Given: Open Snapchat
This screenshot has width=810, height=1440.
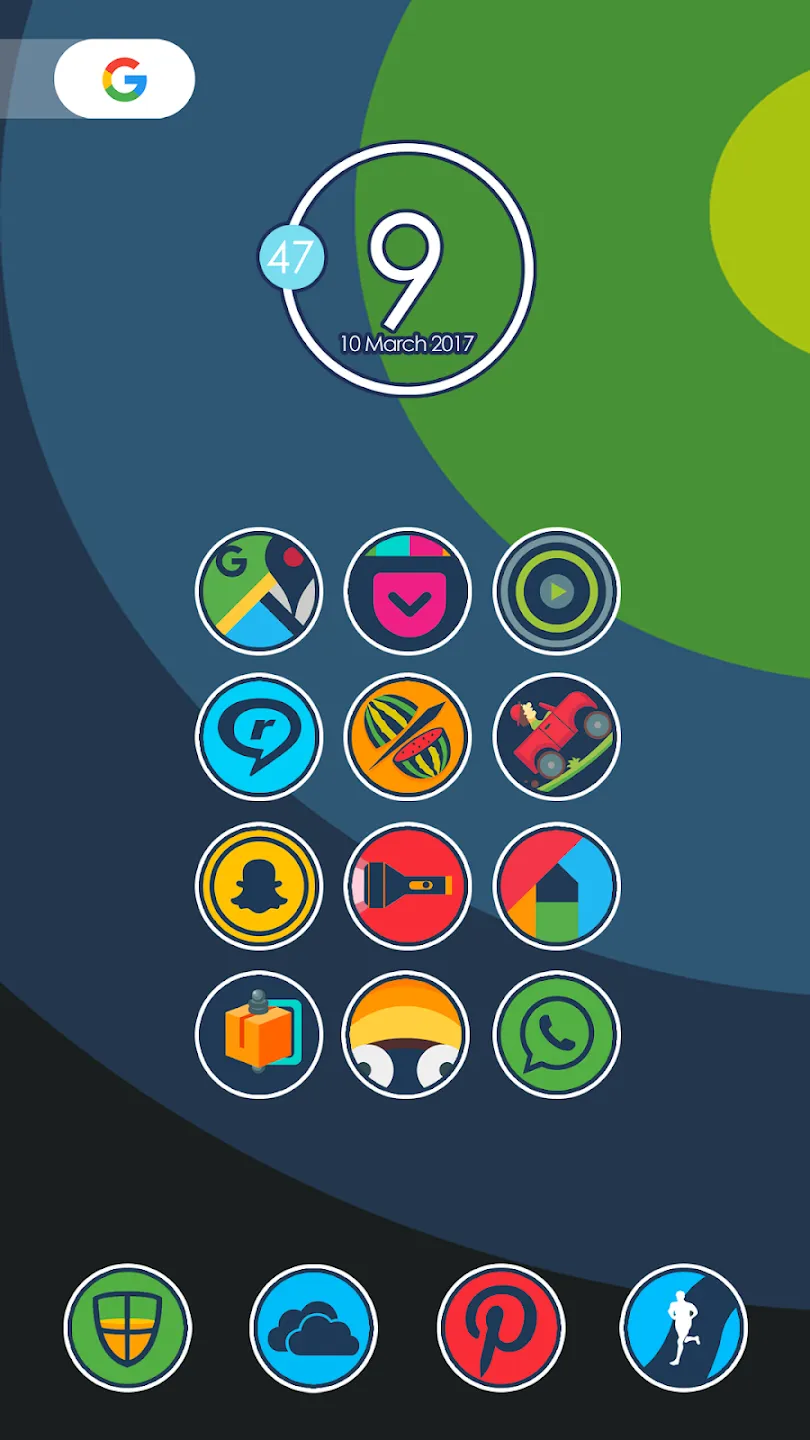Looking at the screenshot, I should point(259,886).
